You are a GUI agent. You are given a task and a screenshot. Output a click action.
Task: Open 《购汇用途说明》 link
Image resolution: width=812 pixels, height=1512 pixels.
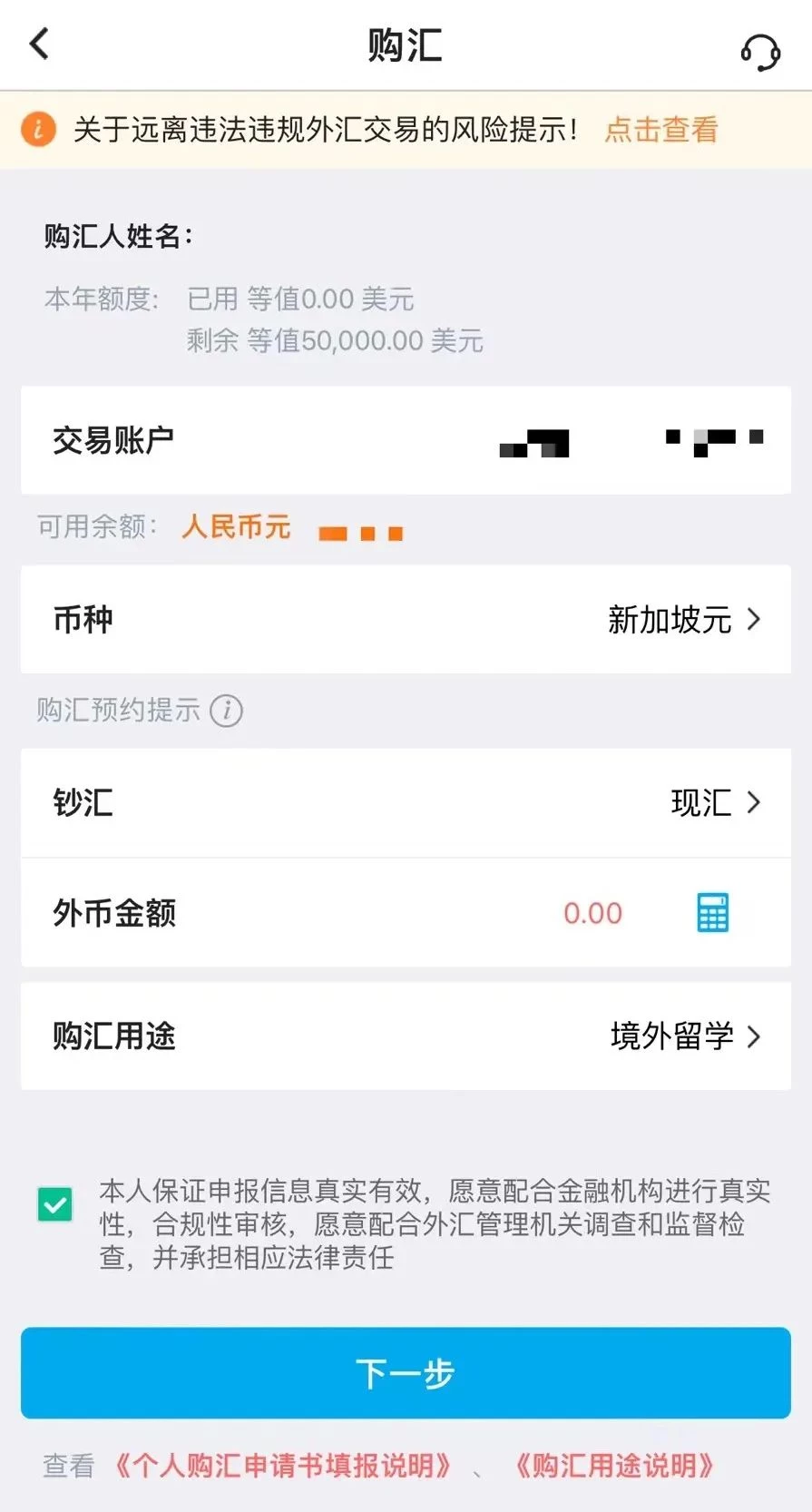pos(614,1466)
